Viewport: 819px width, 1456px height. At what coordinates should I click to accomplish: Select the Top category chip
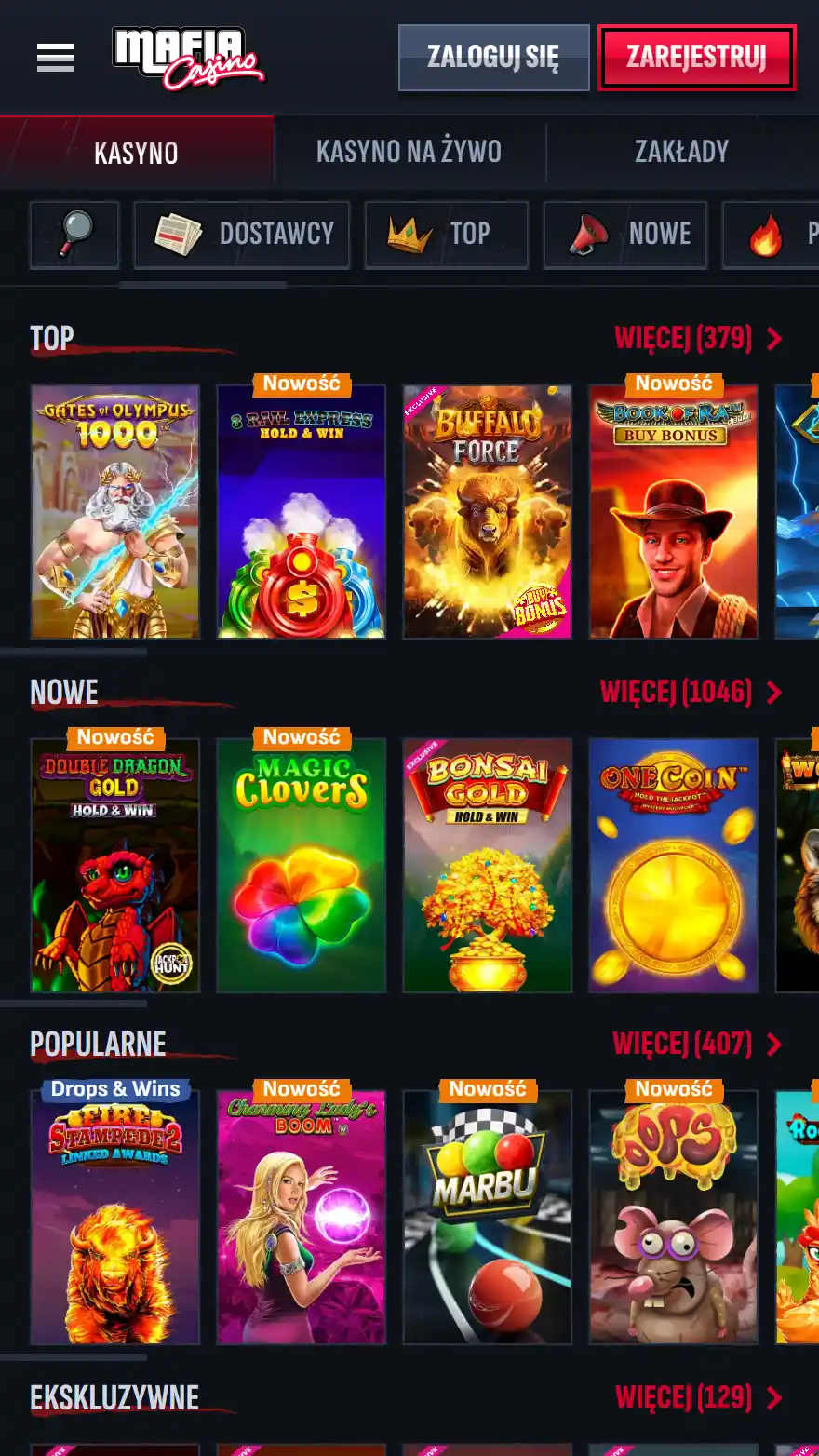(447, 235)
